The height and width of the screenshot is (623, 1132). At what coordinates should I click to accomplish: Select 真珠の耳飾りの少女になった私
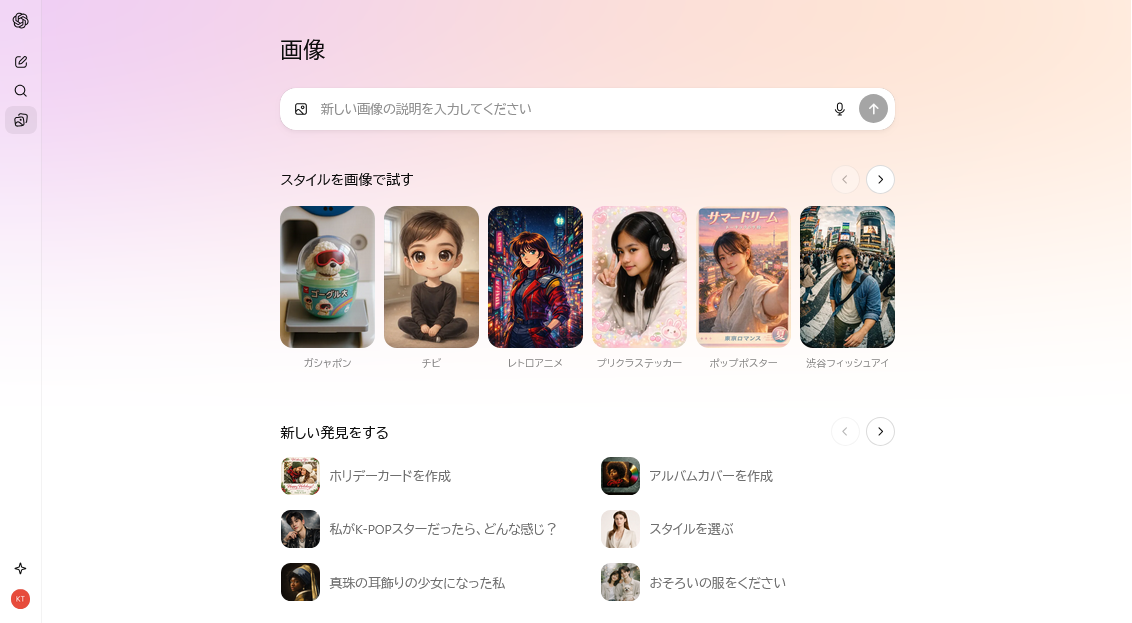[417, 582]
